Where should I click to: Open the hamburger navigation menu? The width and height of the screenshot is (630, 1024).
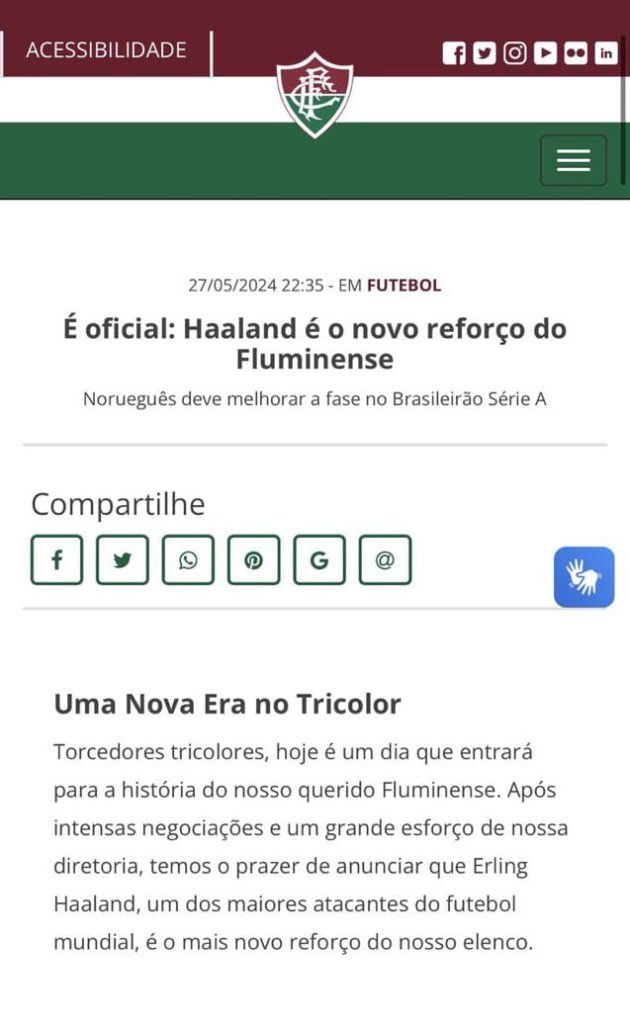point(573,160)
